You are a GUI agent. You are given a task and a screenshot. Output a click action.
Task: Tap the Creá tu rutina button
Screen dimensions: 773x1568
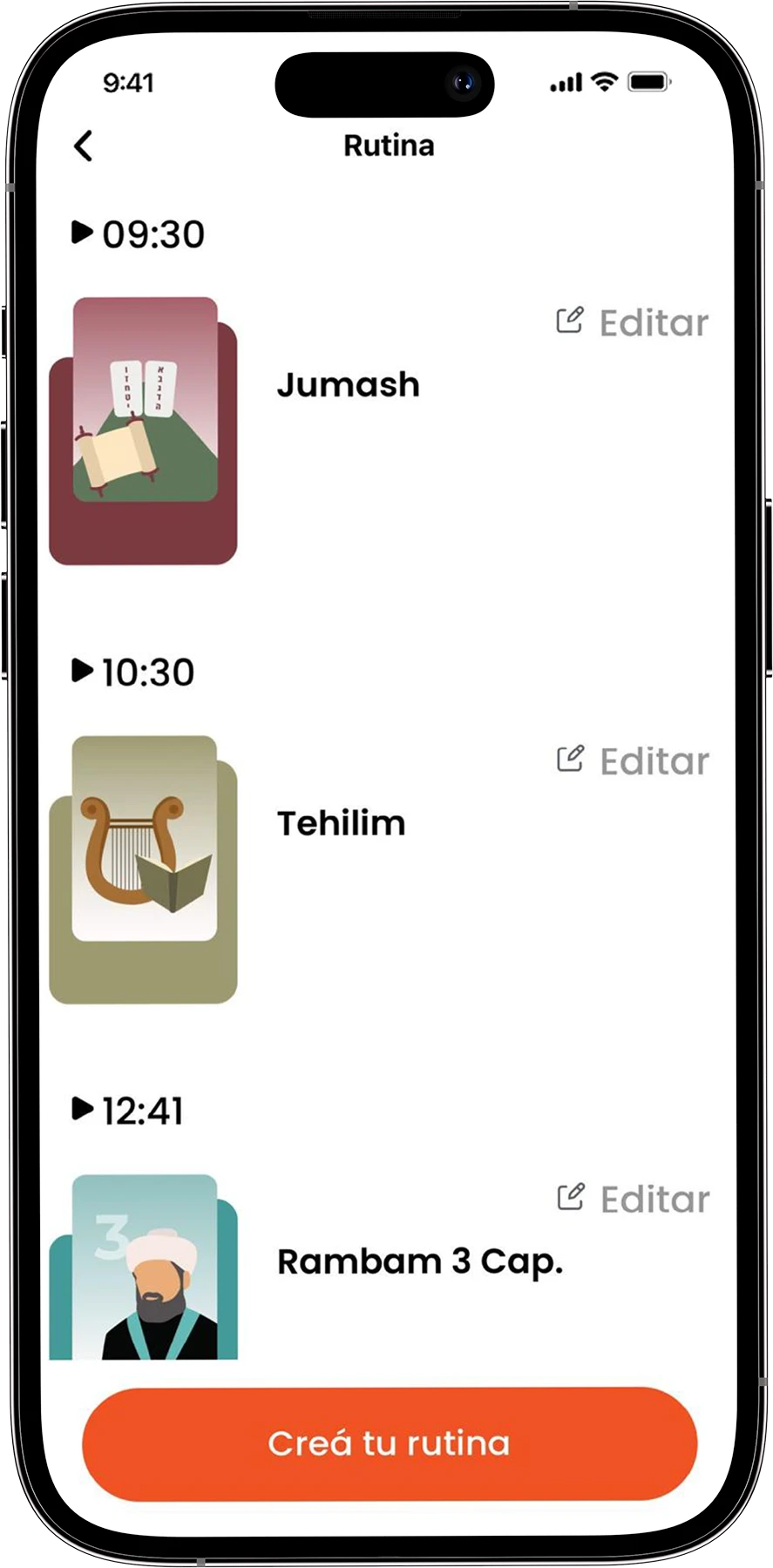tap(390, 1443)
